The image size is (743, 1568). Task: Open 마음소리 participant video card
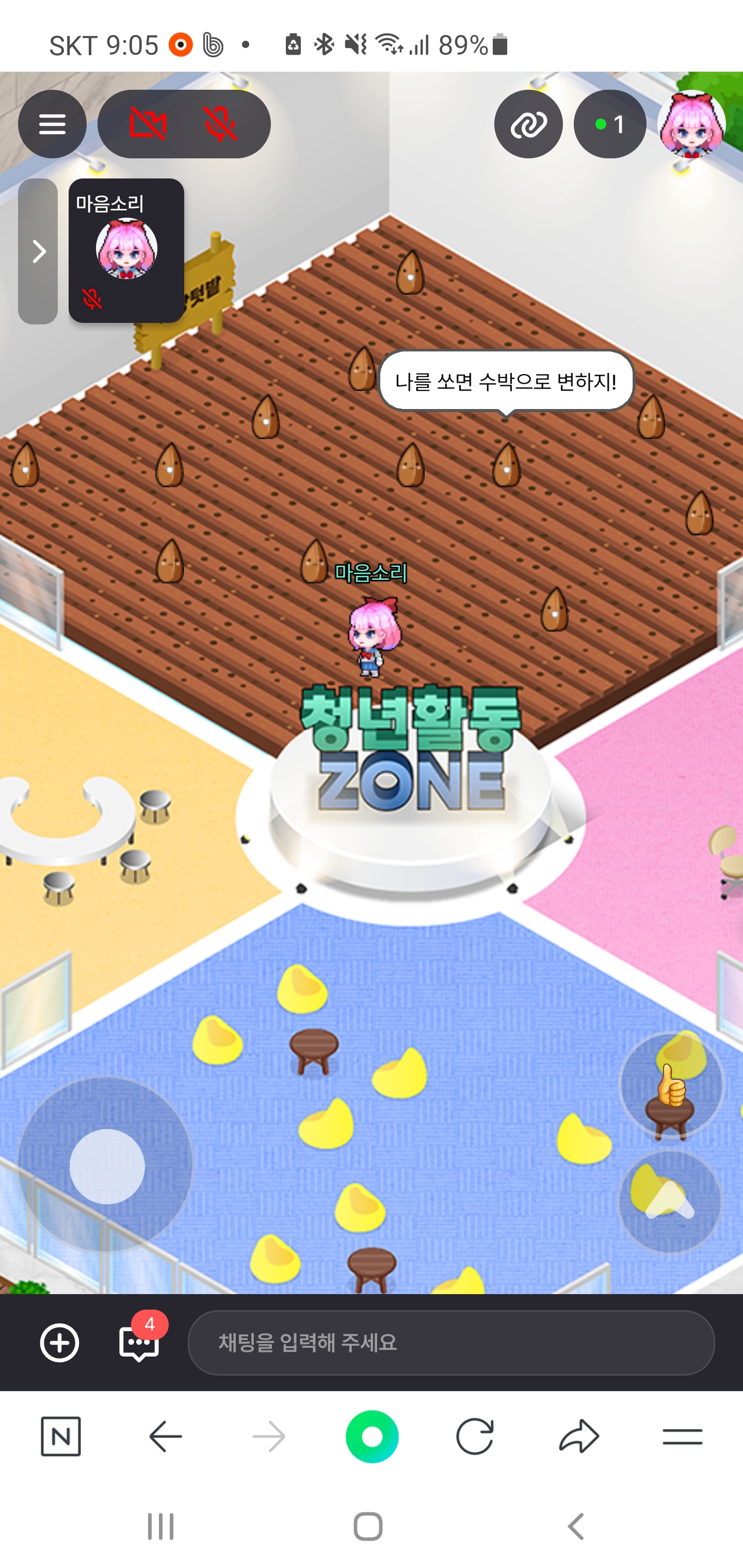click(126, 250)
